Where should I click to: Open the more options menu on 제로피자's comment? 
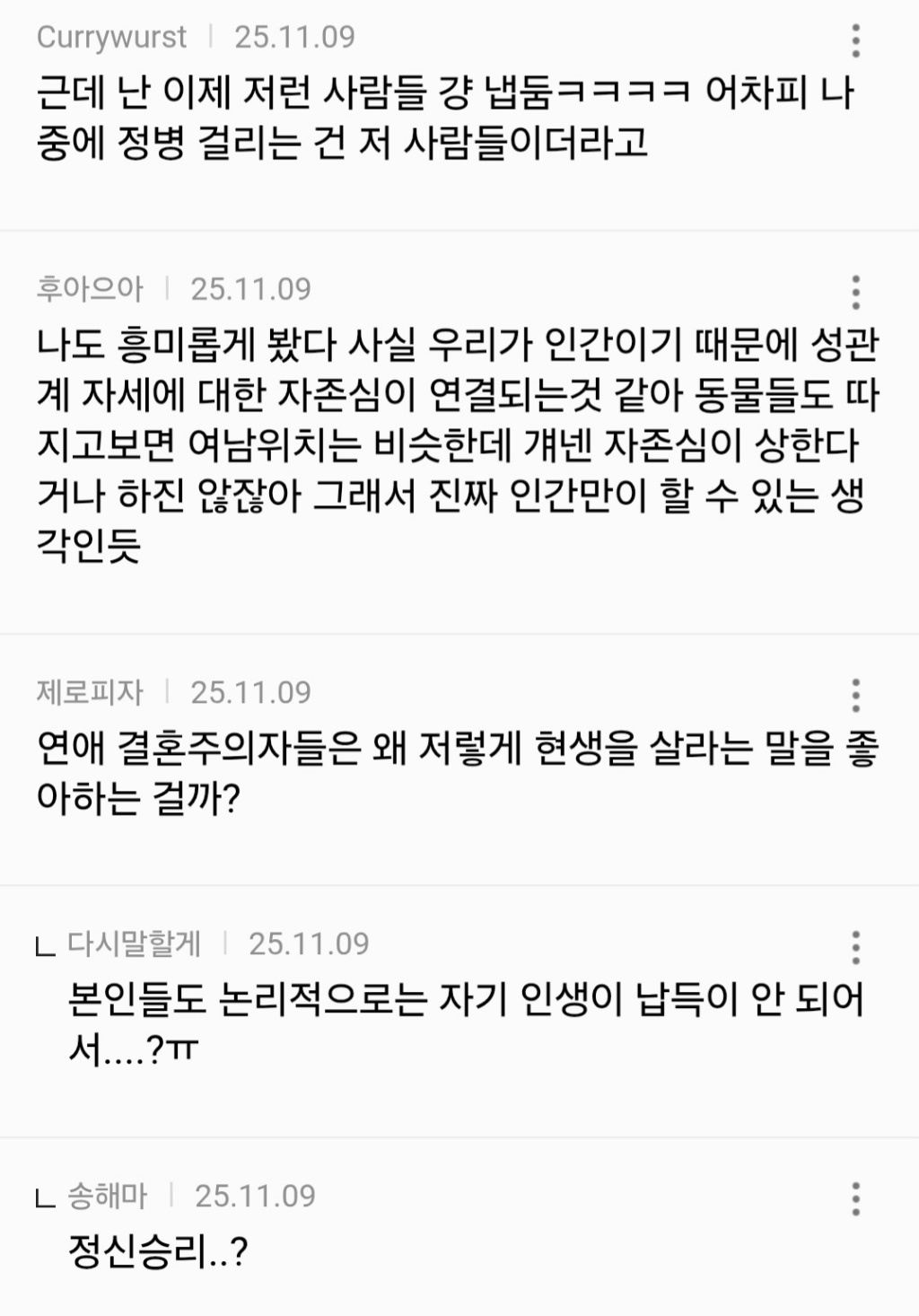(x=855, y=696)
